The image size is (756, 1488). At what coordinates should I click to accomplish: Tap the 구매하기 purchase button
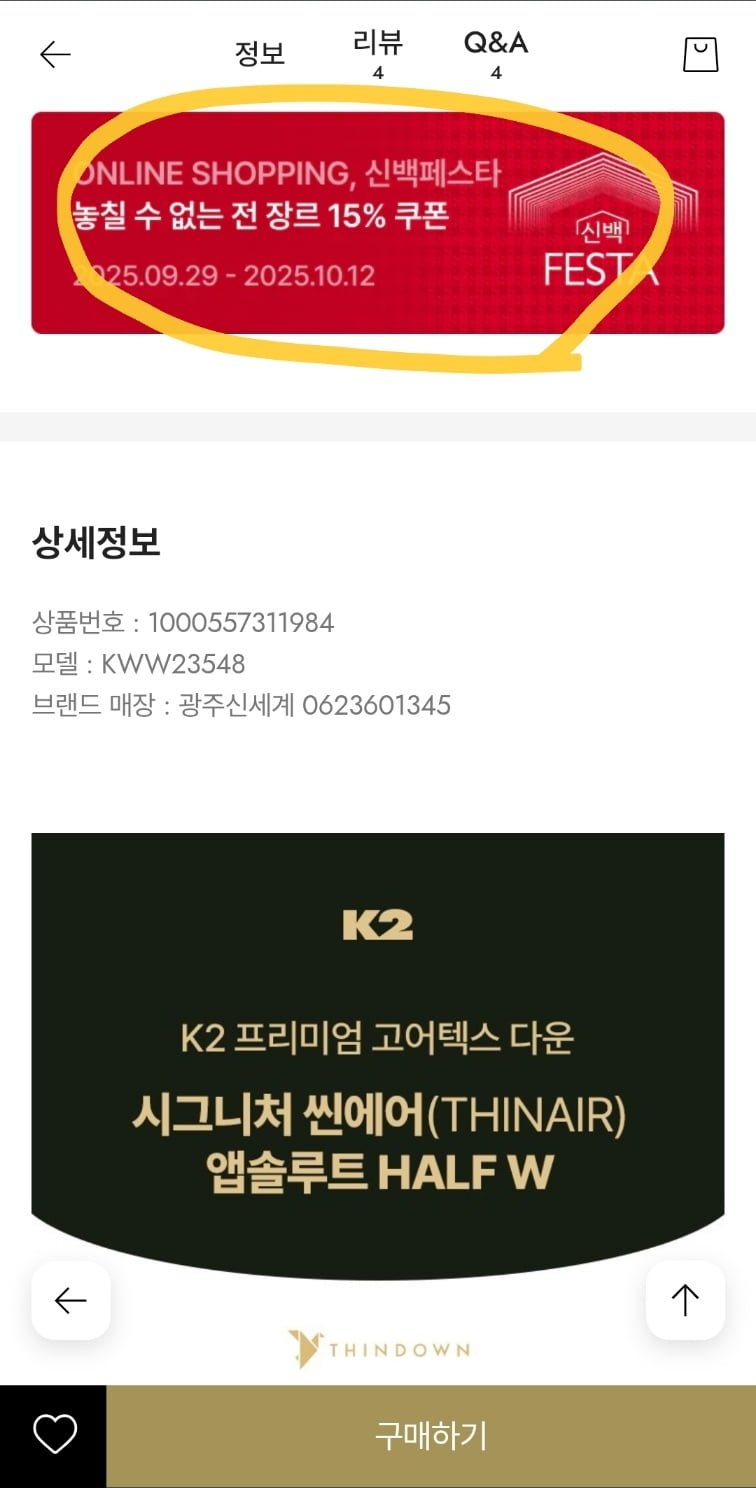(x=431, y=1436)
